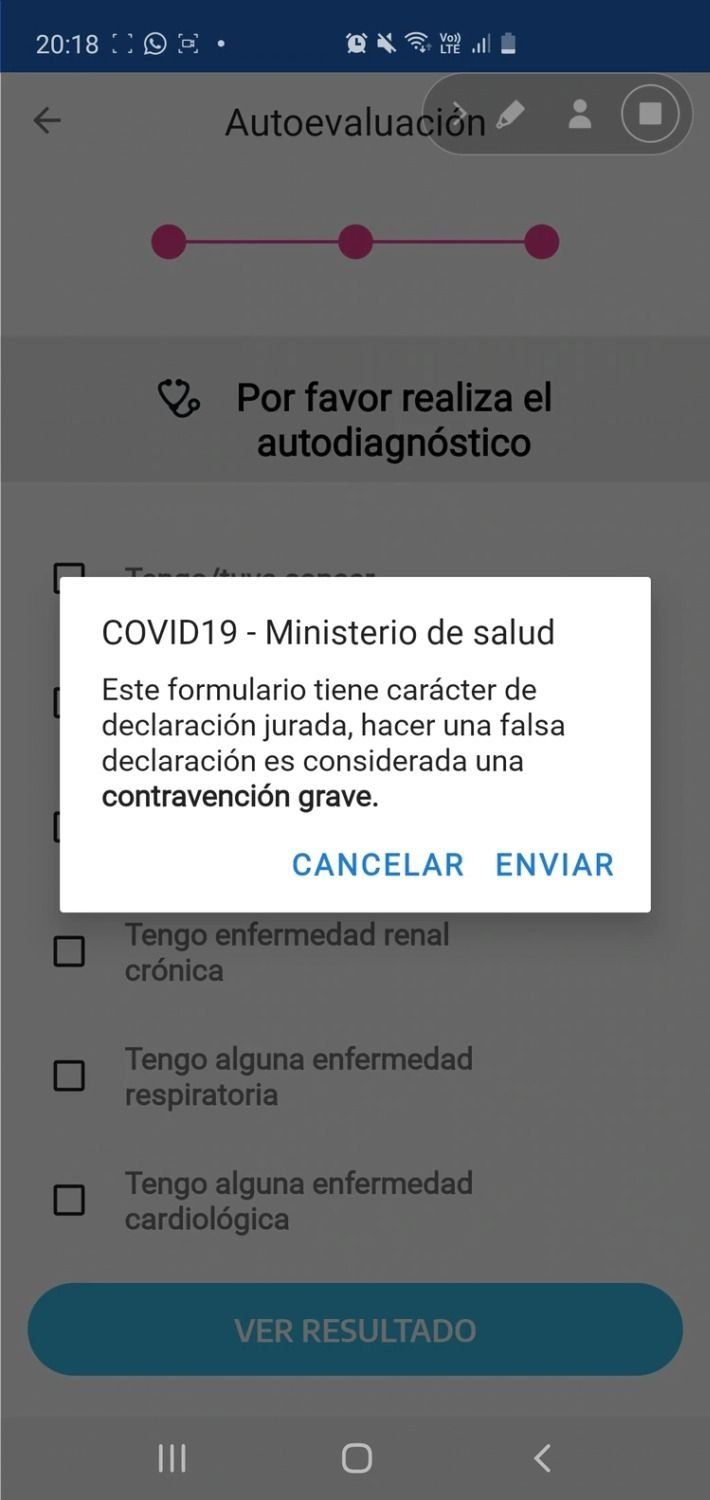Viewport: 710px width, 1500px height.
Task: Tap the VER RESULTADO button
Action: pyautogui.click(x=355, y=1330)
